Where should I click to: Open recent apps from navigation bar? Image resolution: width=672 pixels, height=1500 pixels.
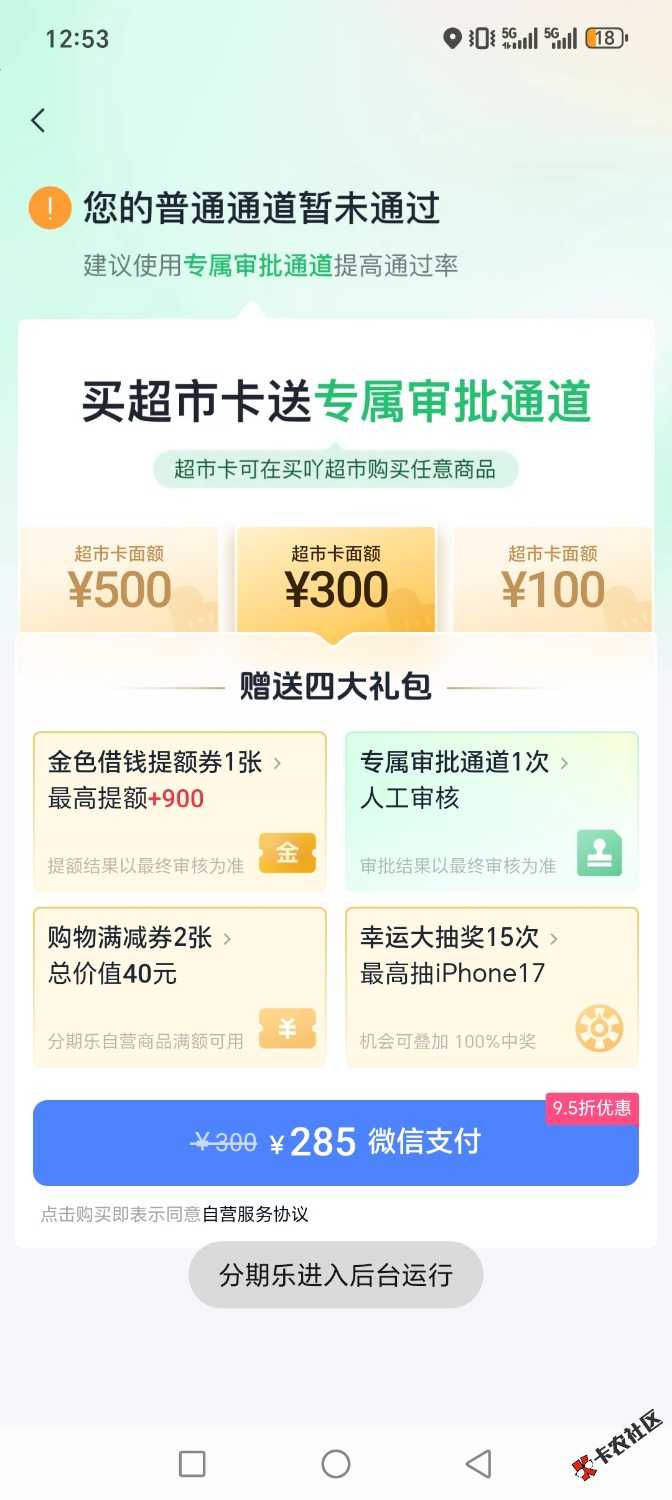pos(192,1464)
